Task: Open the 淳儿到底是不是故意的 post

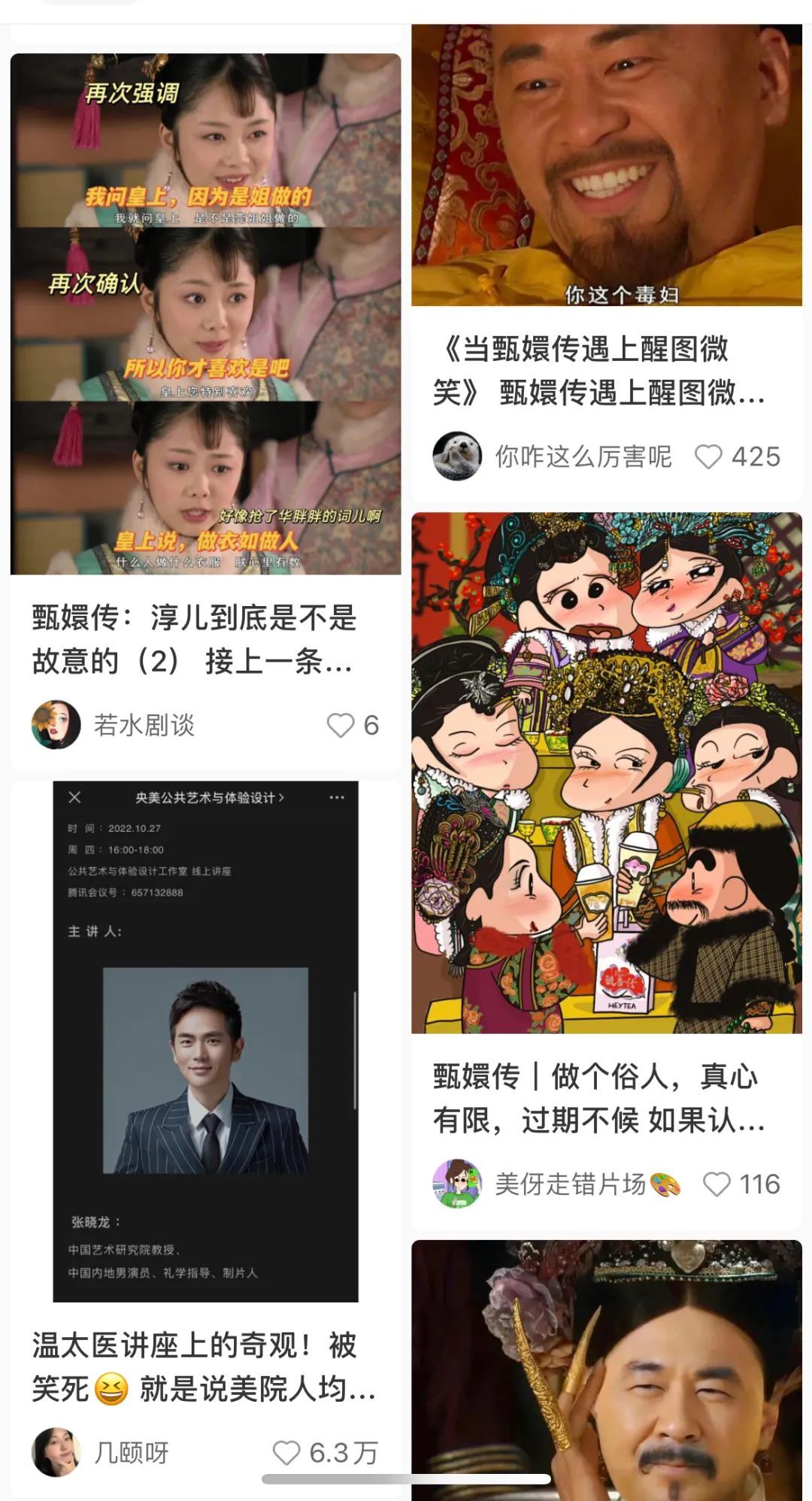Action: 205,314
